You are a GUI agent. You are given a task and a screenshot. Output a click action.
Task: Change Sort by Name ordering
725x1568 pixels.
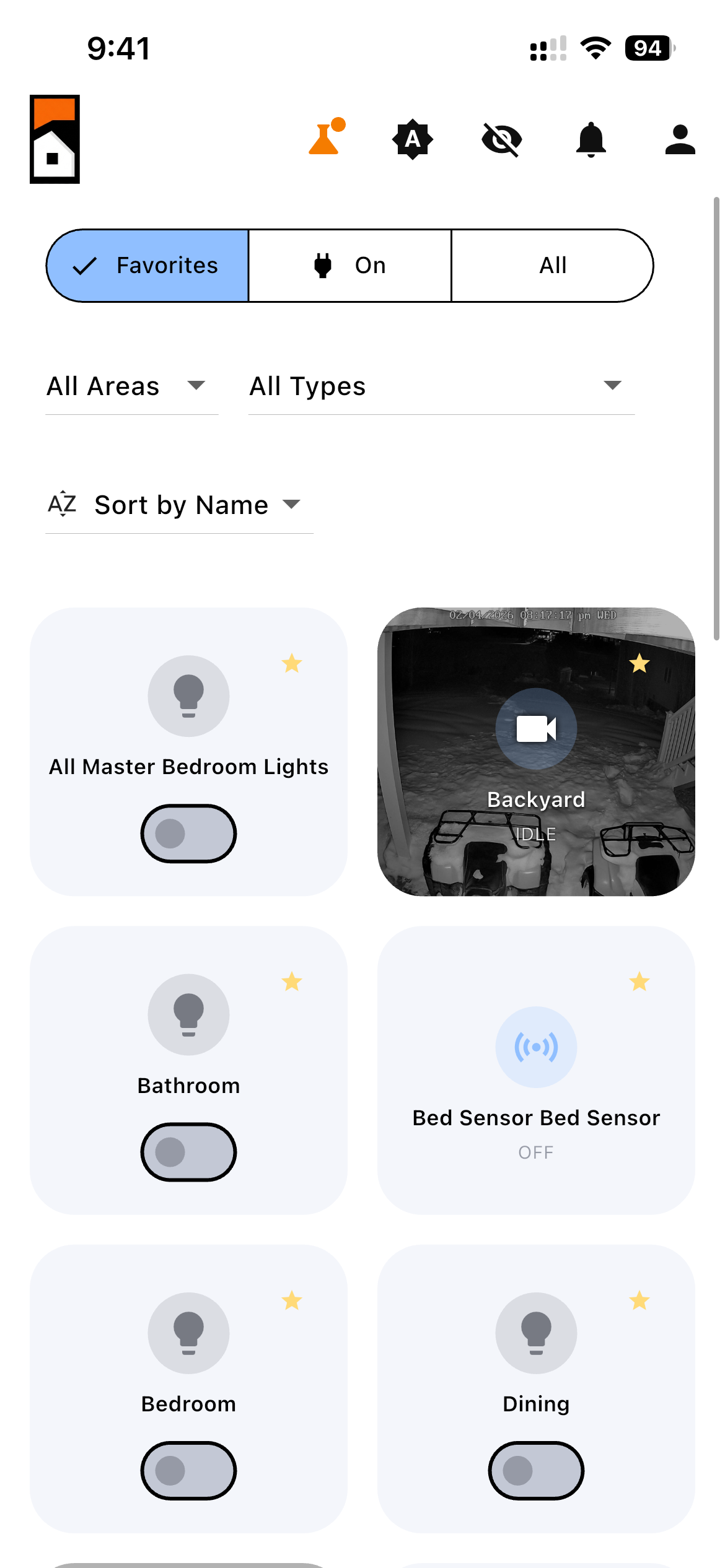point(180,504)
